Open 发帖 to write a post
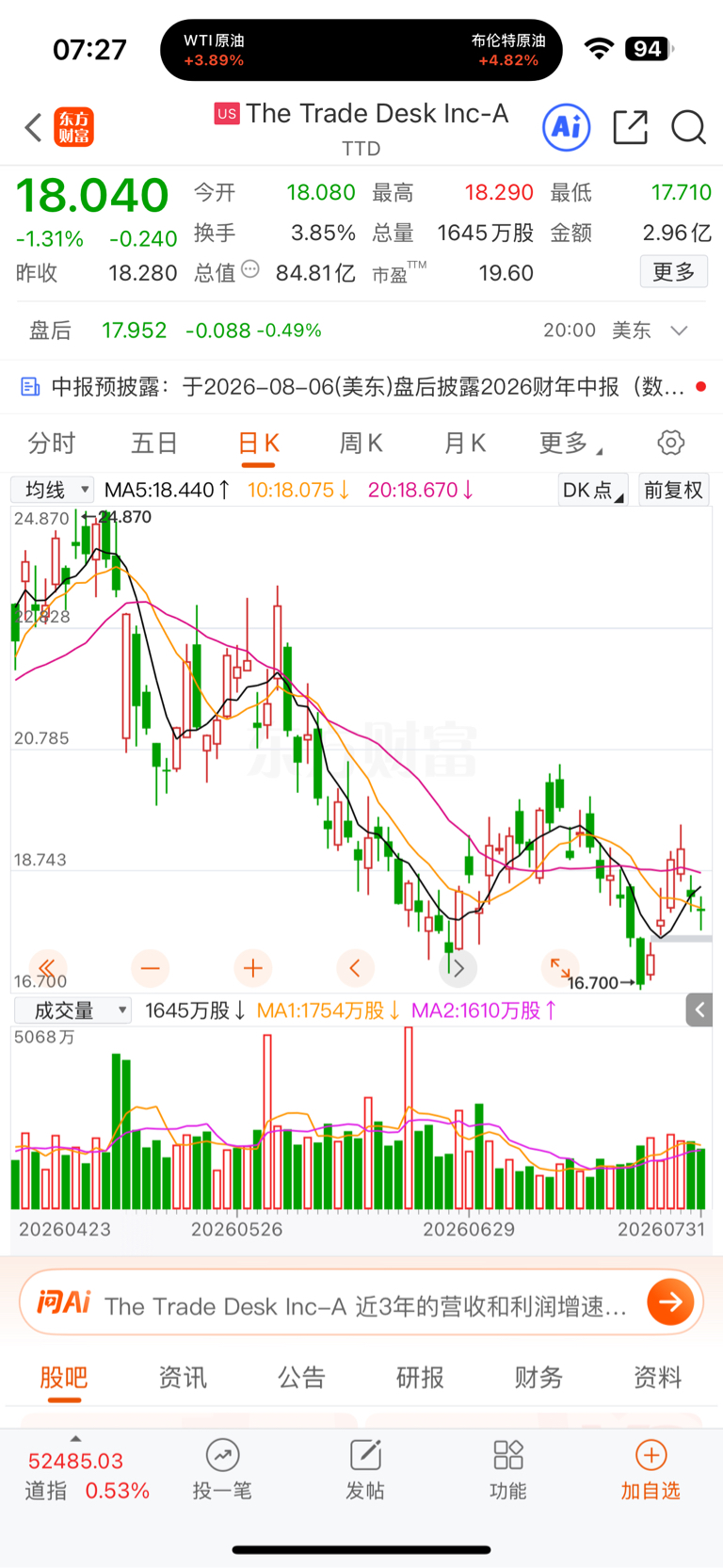723x1568 pixels. pyautogui.click(x=365, y=1469)
